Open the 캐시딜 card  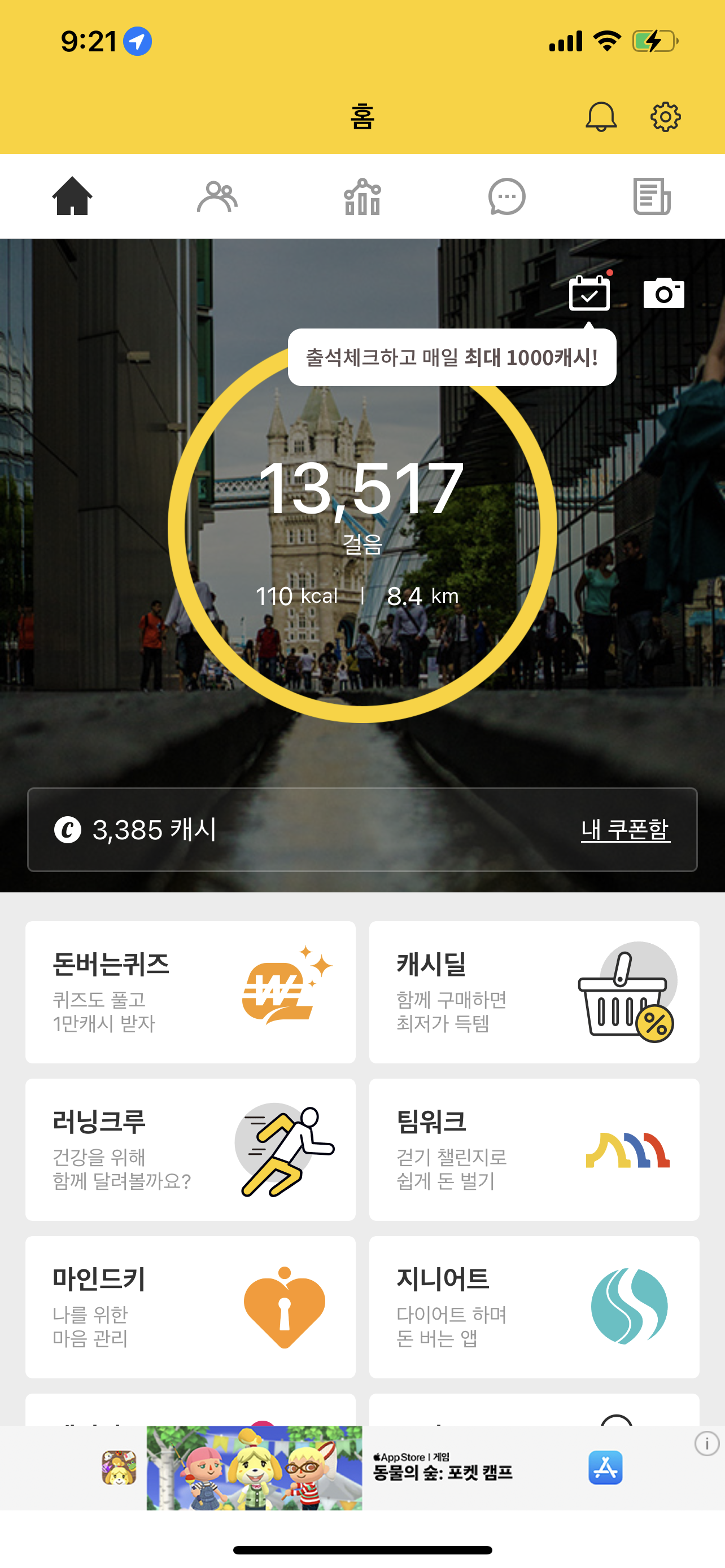(534, 992)
